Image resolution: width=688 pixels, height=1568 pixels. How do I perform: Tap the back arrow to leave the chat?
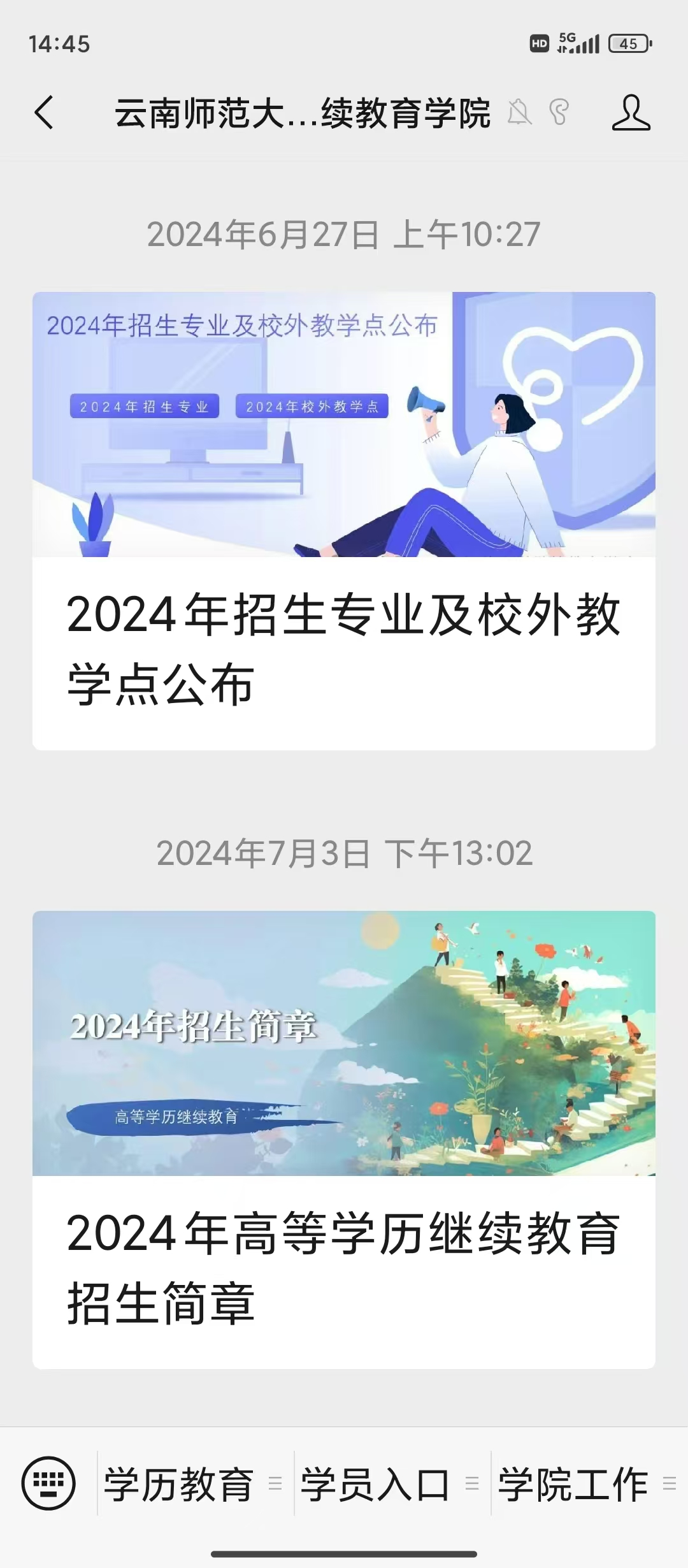pos(43,113)
